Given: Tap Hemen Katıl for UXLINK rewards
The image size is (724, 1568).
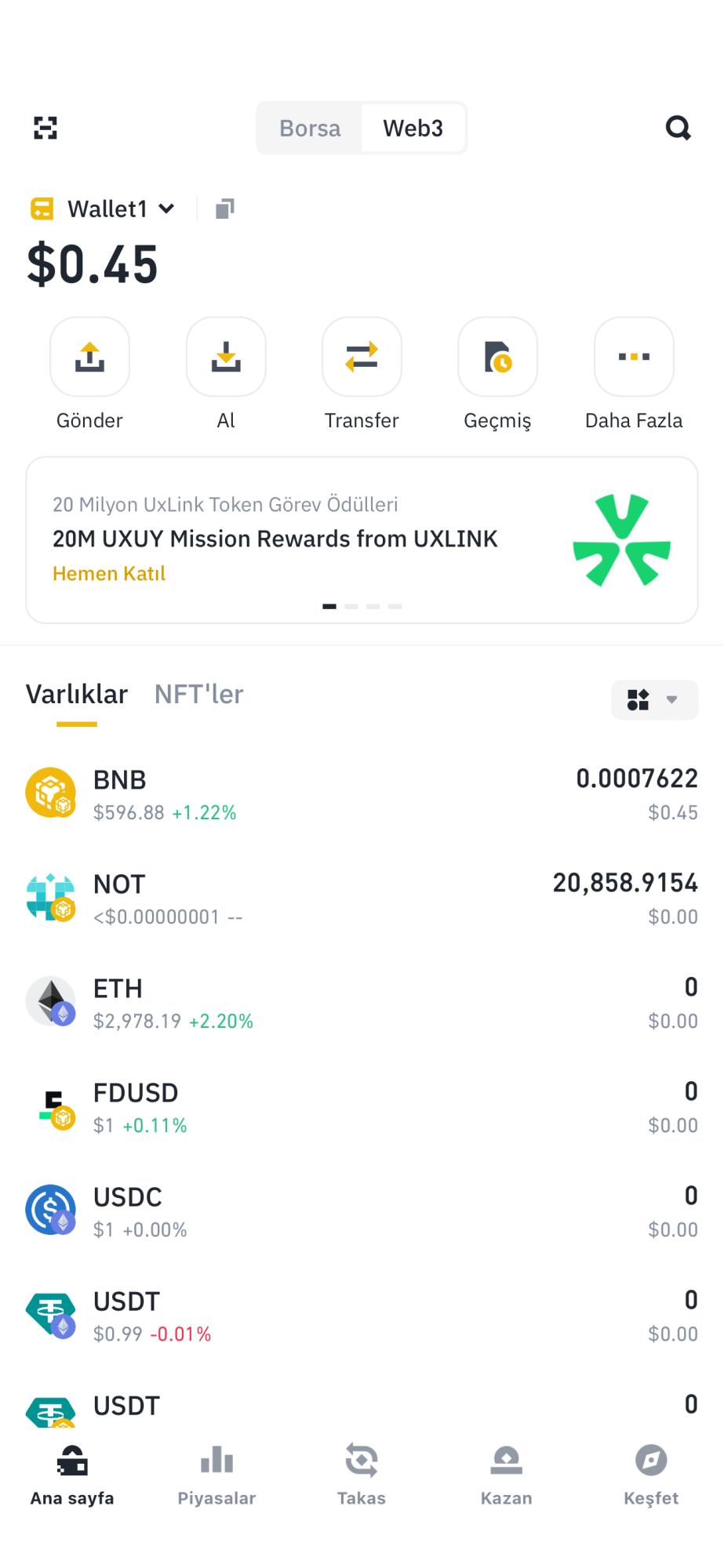Looking at the screenshot, I should (109, 573).
